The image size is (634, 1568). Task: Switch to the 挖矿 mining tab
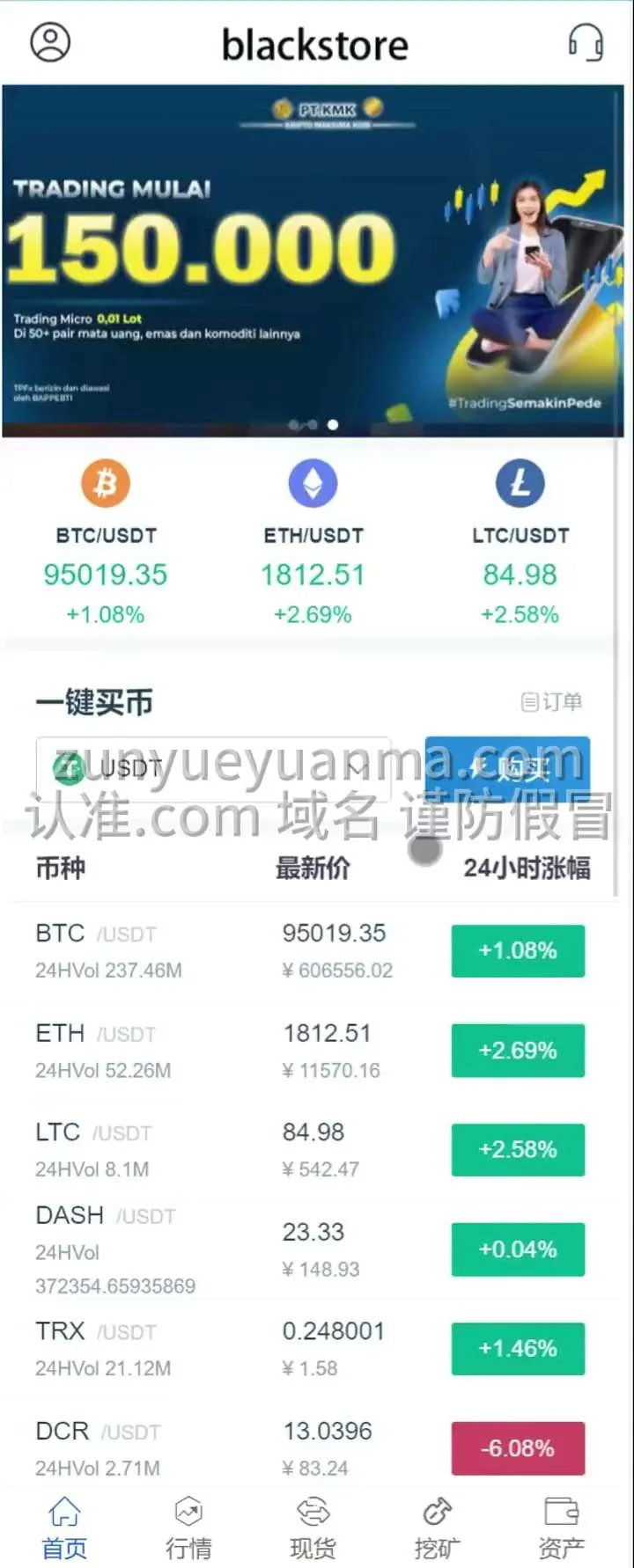437,1529
